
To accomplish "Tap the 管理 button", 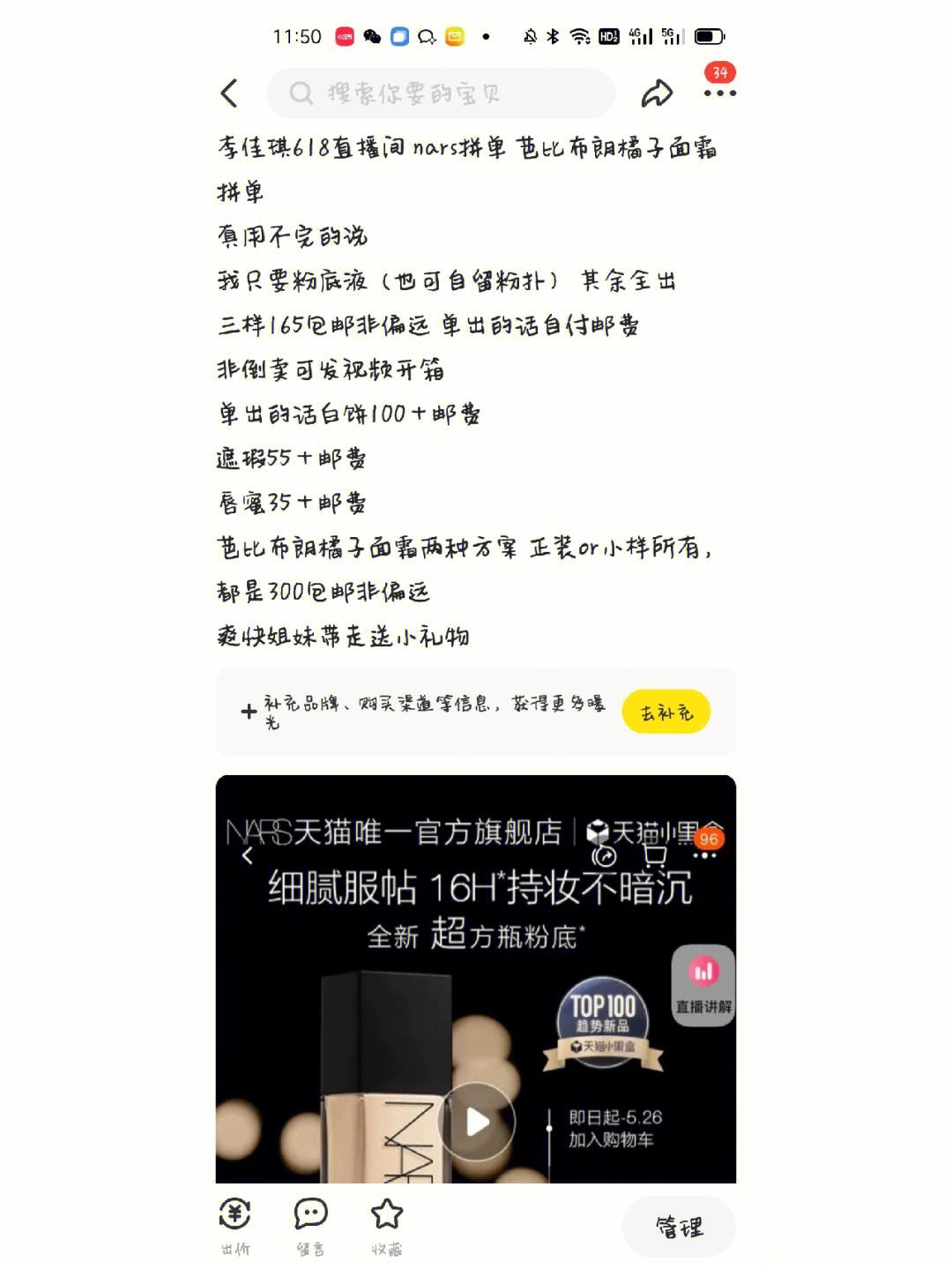I will pos(679,1227).
